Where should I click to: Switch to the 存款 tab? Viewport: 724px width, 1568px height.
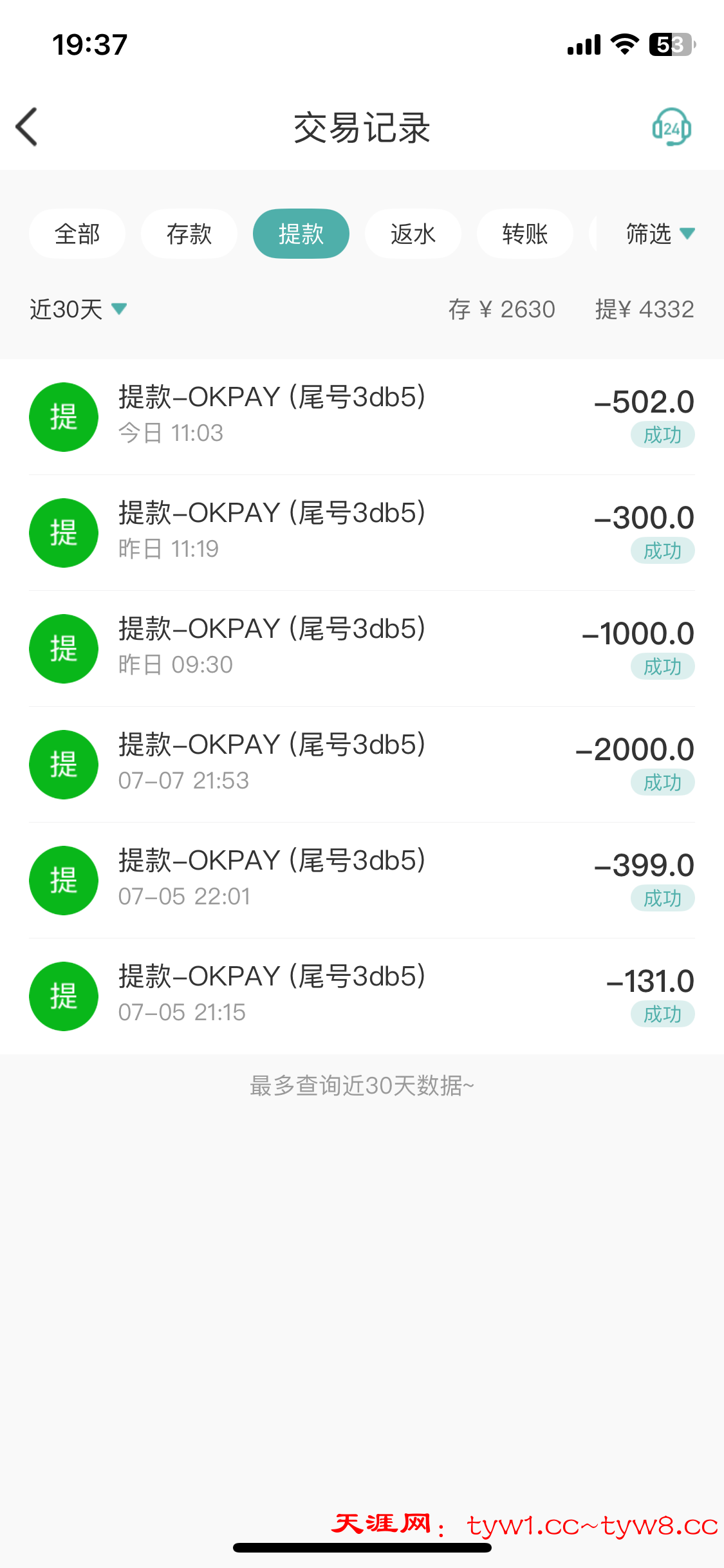point(189,234)
